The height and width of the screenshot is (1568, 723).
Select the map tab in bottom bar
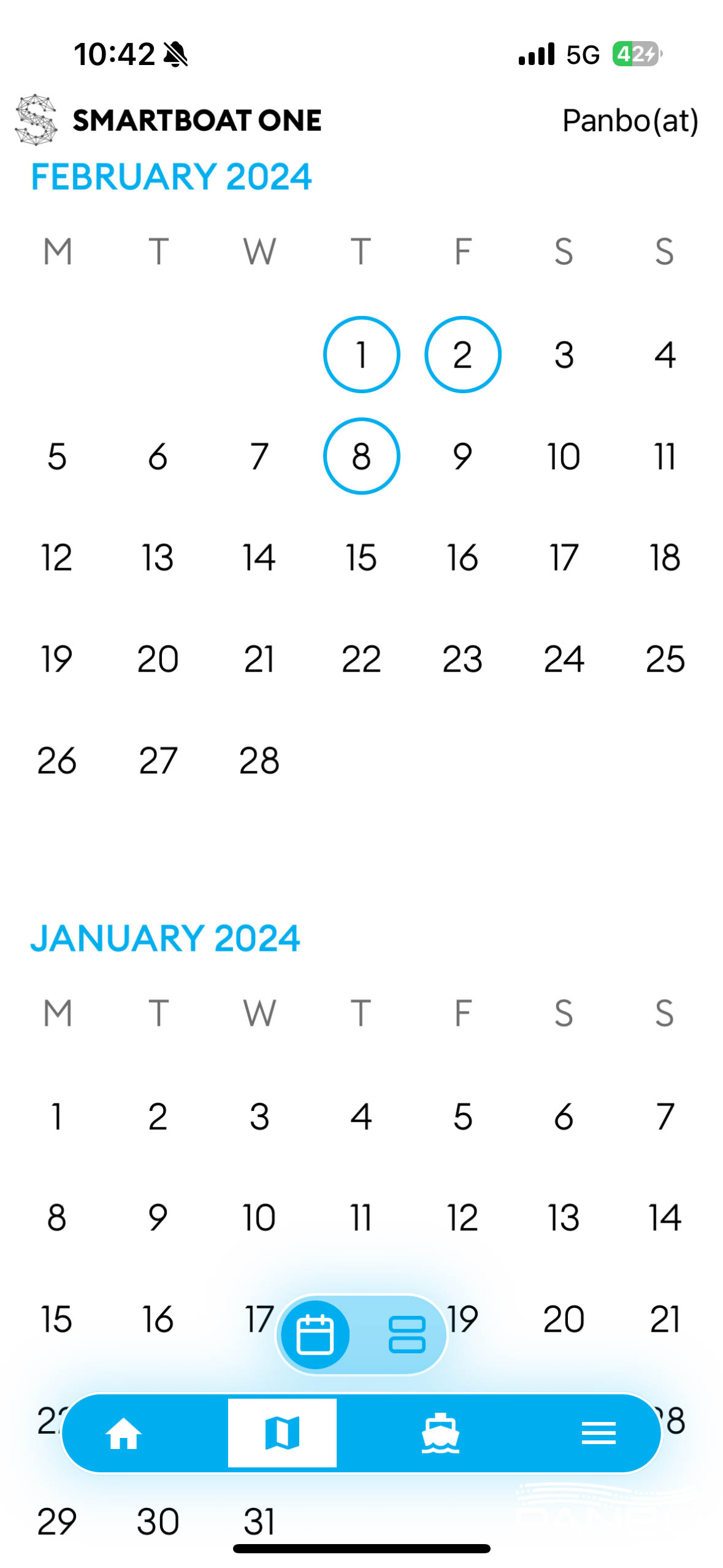[282, 1433]
